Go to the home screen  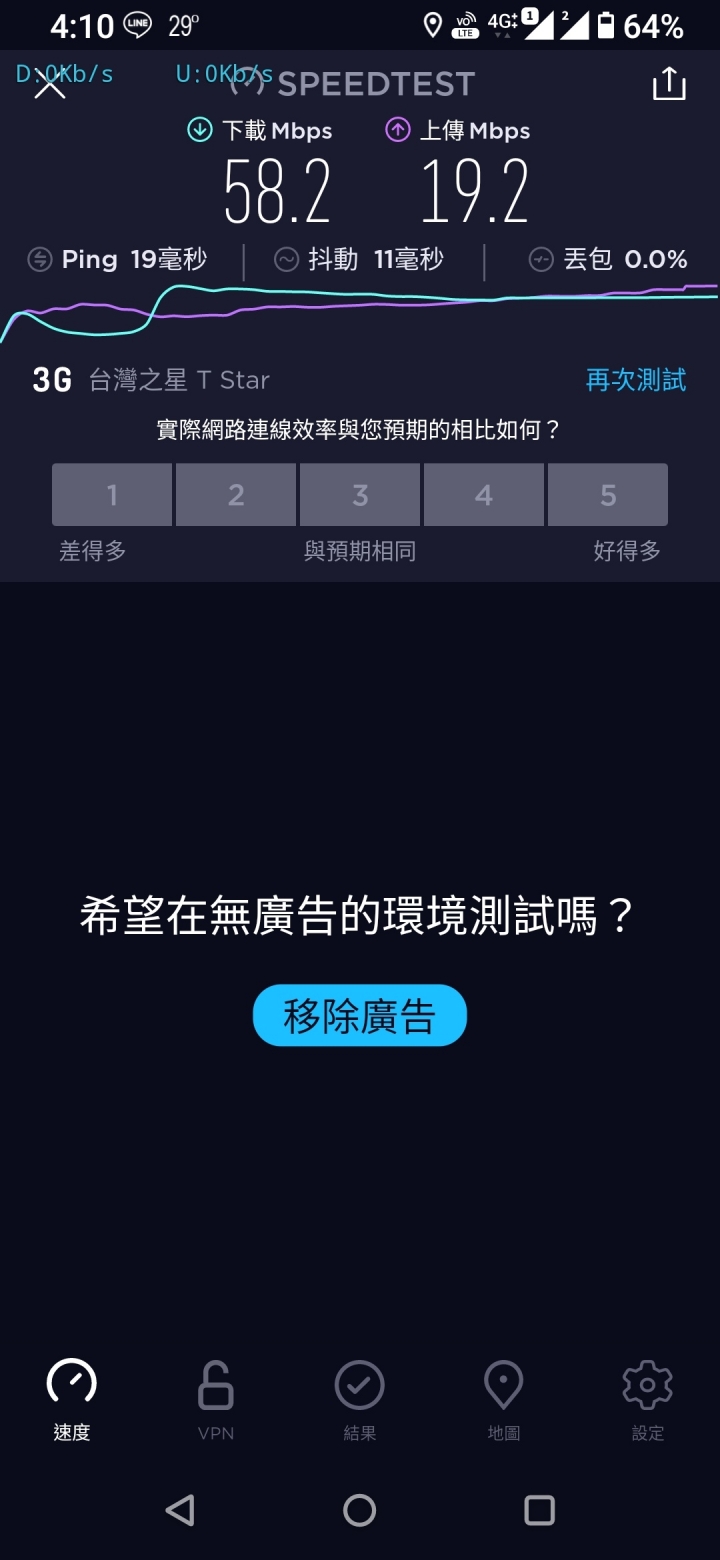pos(360,1510)
